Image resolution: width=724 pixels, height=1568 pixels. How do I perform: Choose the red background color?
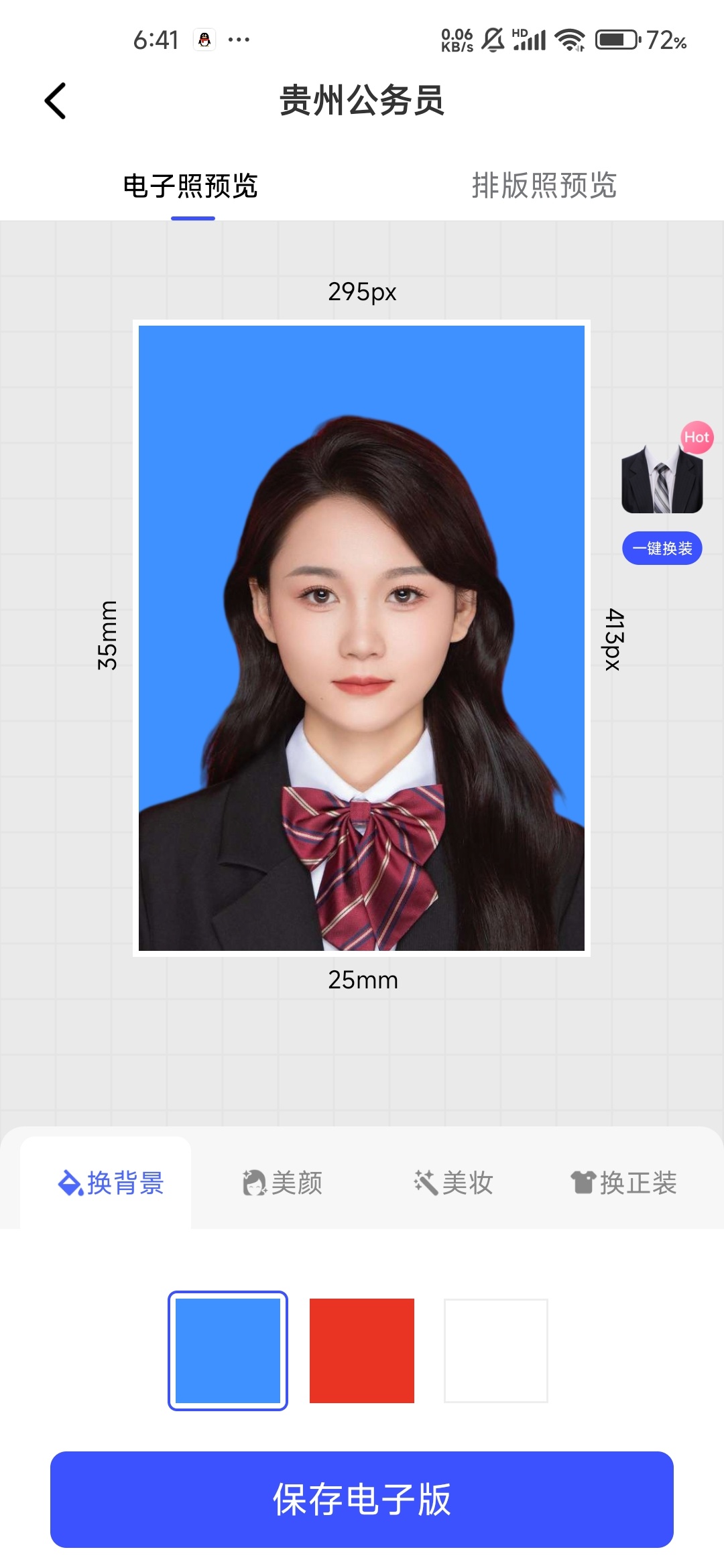(x=362, y=1350)
